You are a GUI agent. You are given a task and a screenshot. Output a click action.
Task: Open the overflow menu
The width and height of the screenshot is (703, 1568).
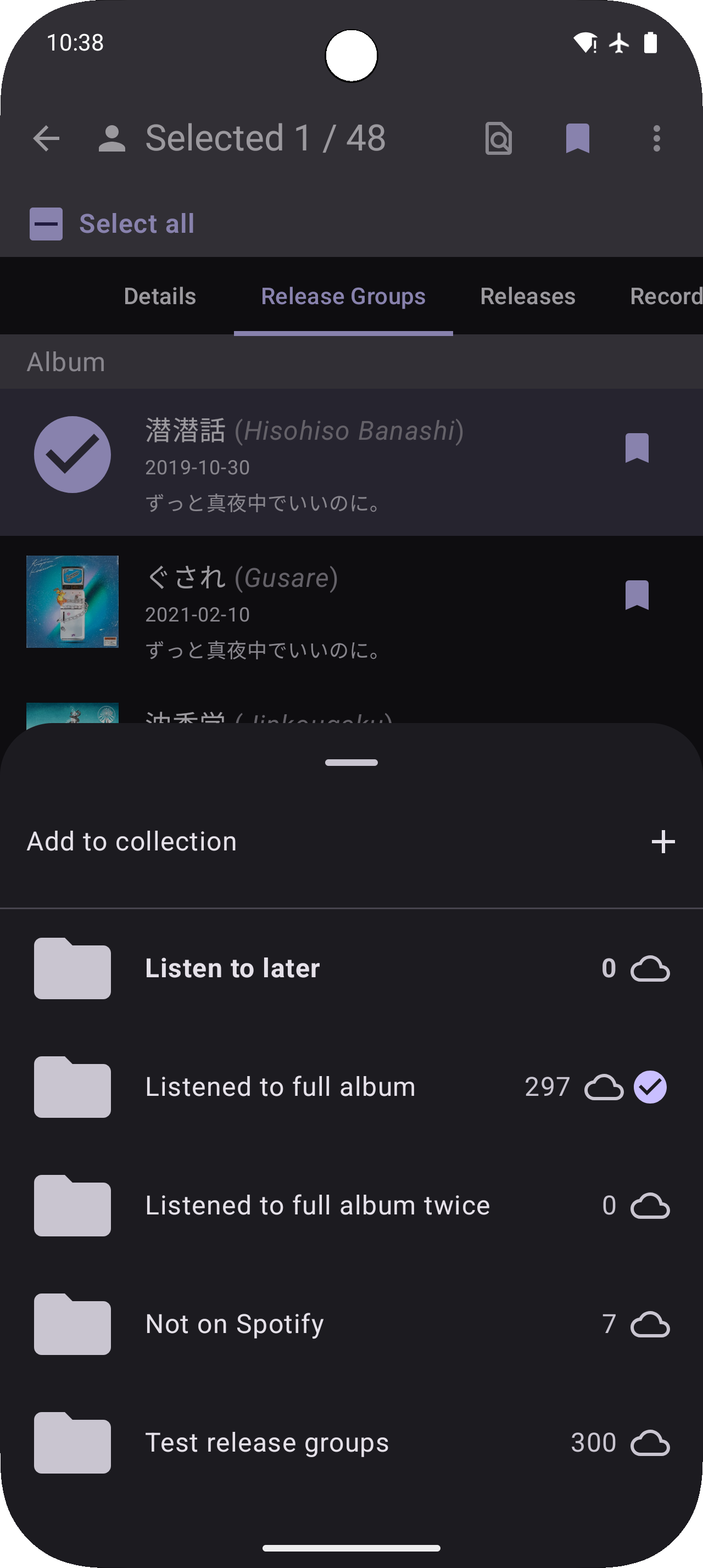tap(656, 138)
